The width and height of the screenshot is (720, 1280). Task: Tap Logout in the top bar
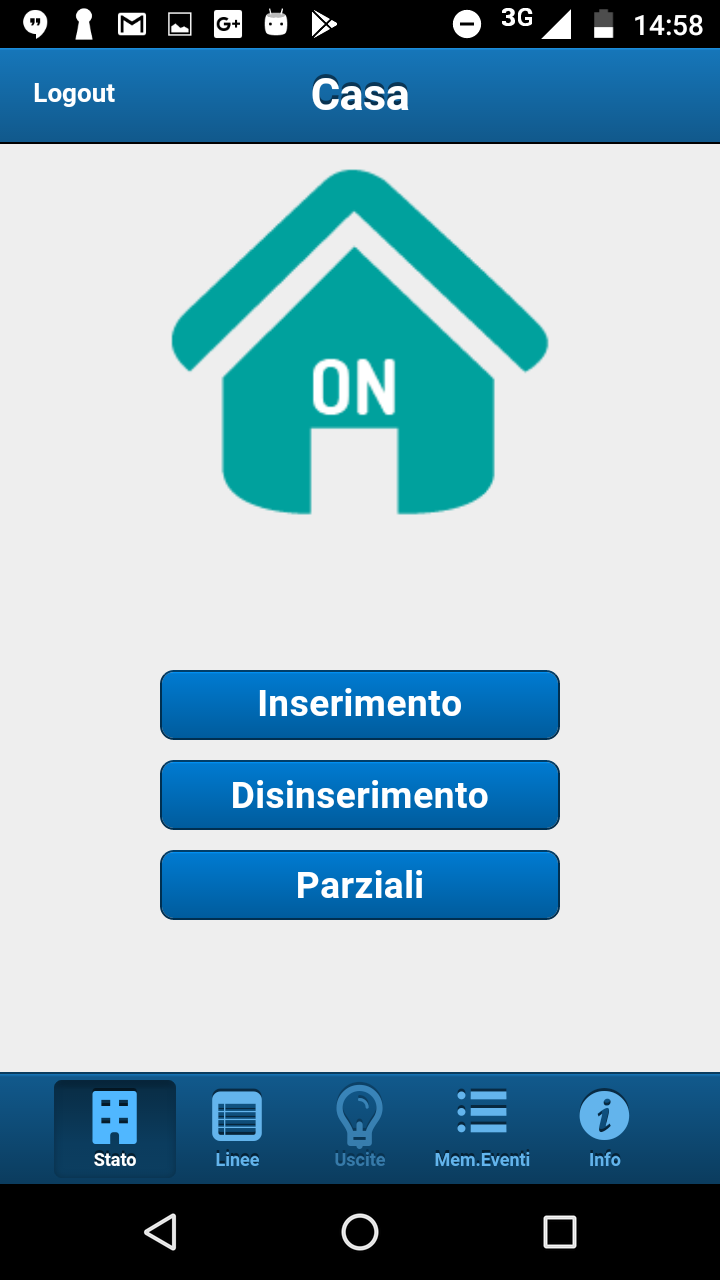[74, 93]
